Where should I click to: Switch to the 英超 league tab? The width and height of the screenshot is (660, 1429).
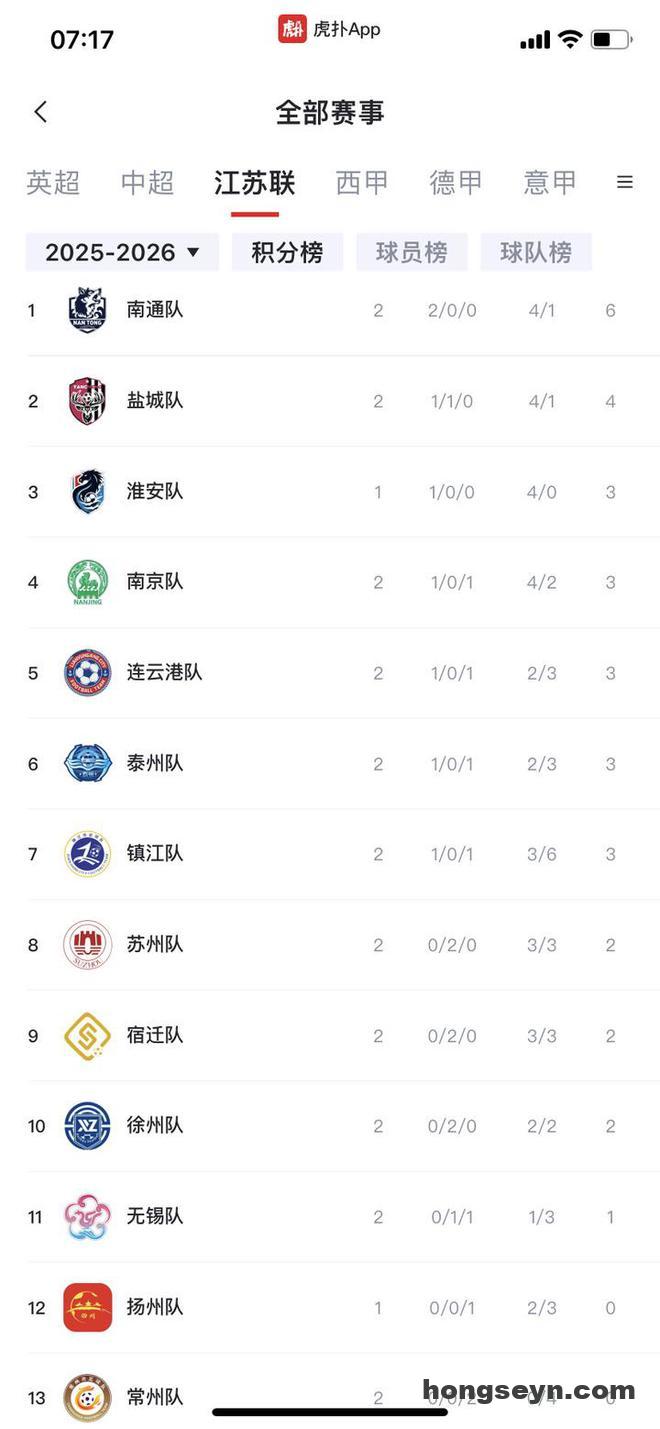[x=53, y=183]
